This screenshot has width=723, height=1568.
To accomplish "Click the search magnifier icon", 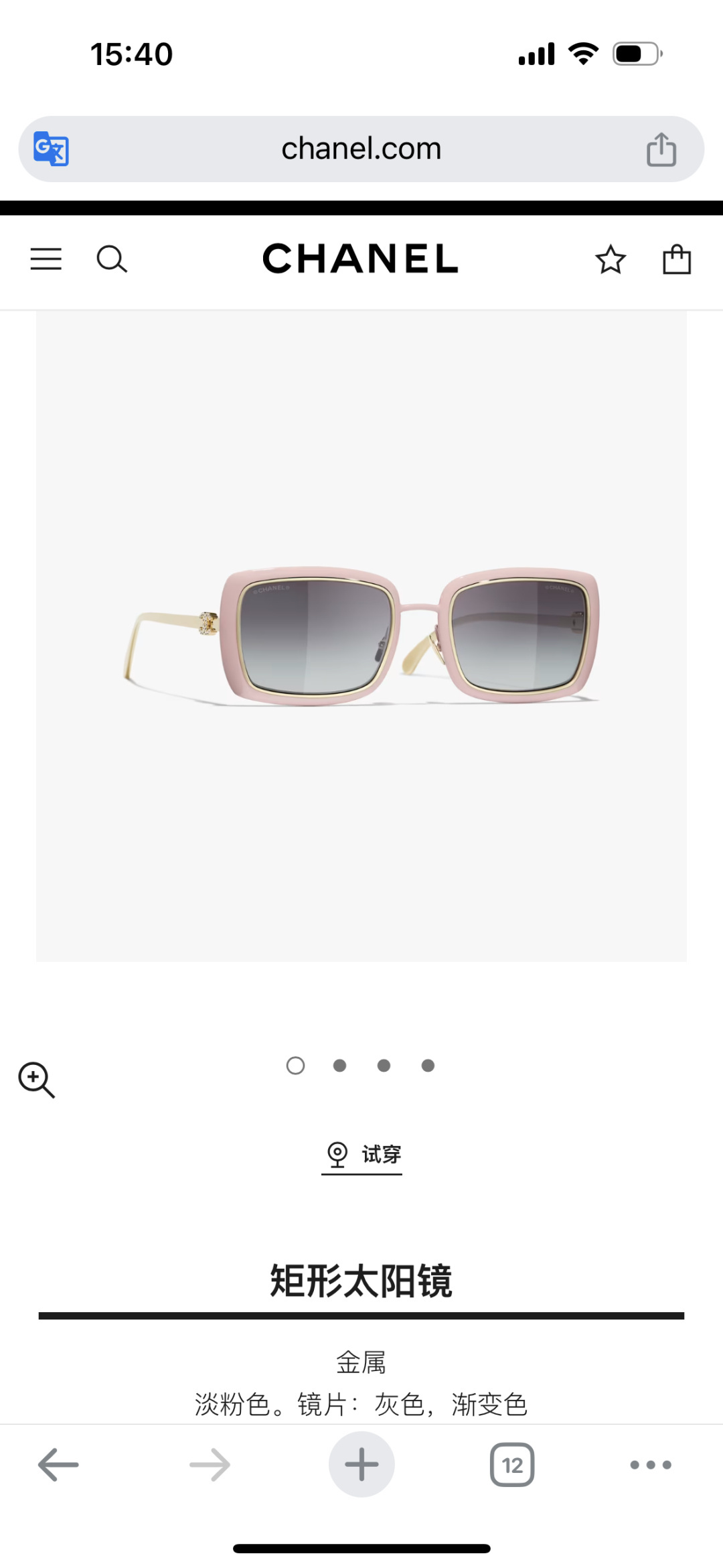I will [112, 260].
